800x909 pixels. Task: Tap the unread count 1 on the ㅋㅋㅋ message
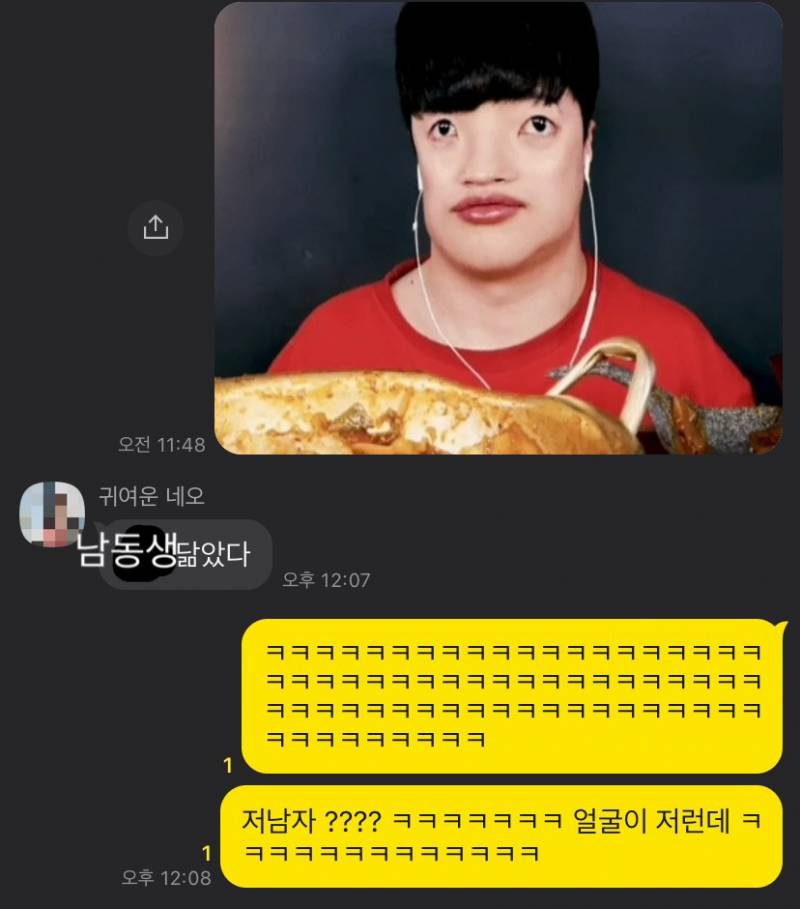click(227, 764)
